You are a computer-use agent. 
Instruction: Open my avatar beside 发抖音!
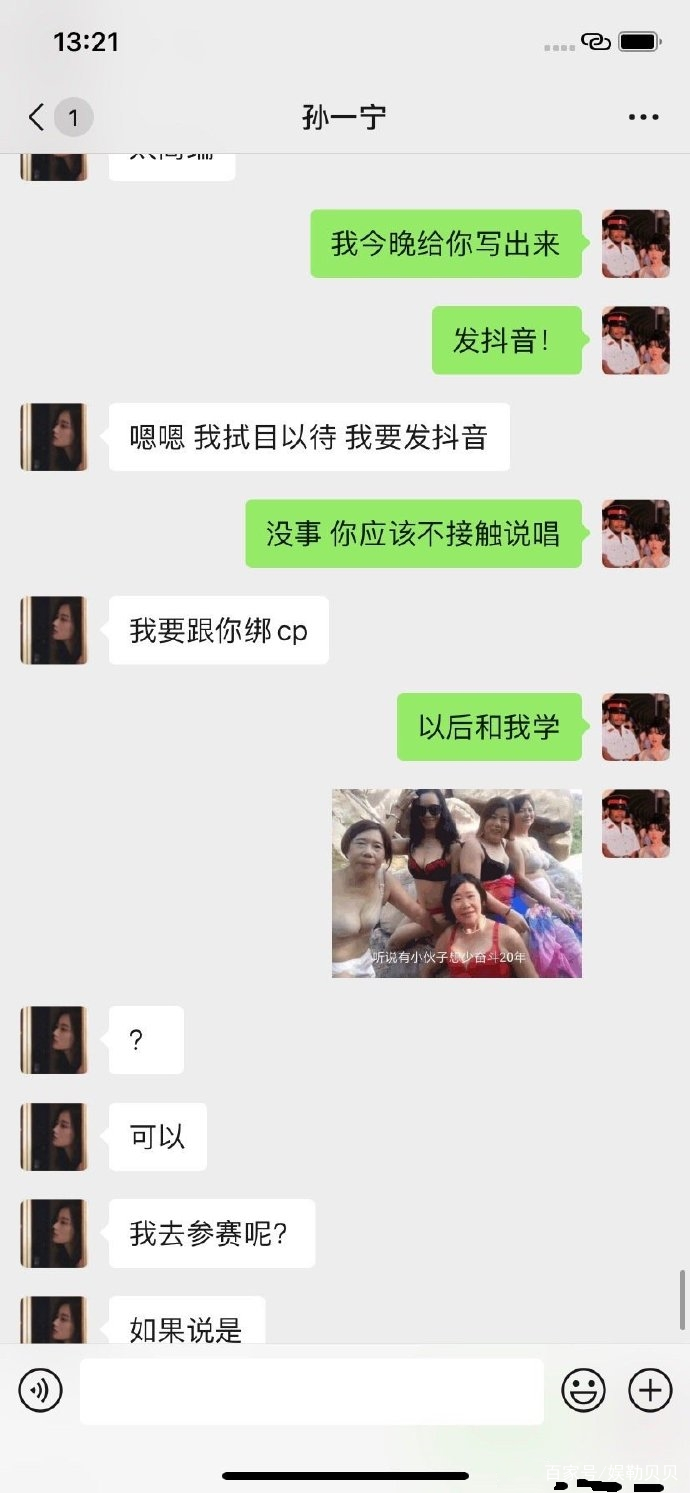pos(635,340)
